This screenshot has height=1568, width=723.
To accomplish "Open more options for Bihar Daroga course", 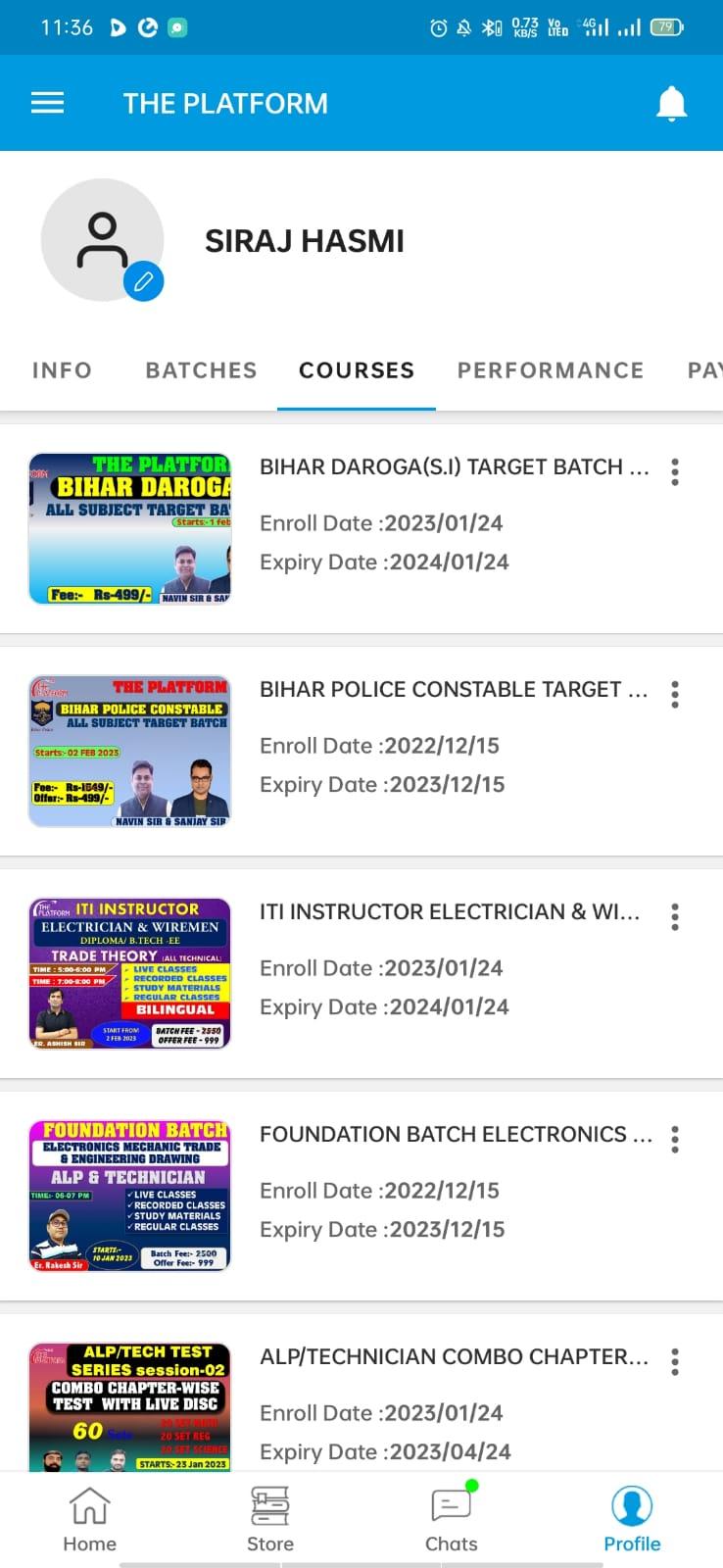I will coord(675,471).
